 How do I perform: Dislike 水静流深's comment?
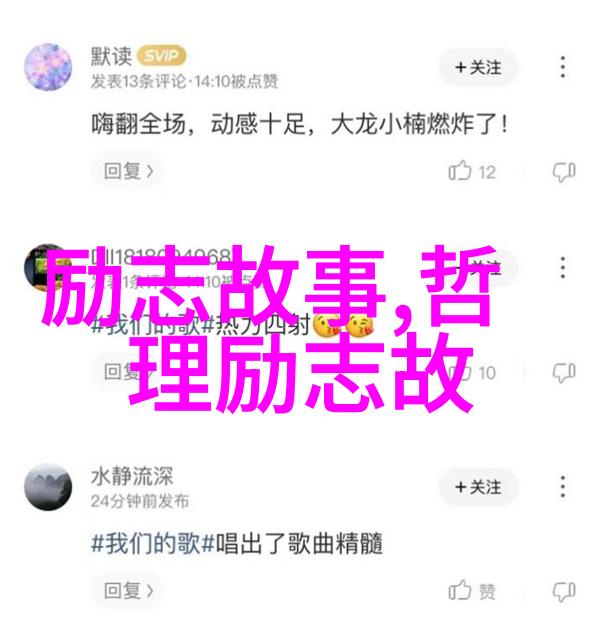pyautogui.click(x=564, y=591)
